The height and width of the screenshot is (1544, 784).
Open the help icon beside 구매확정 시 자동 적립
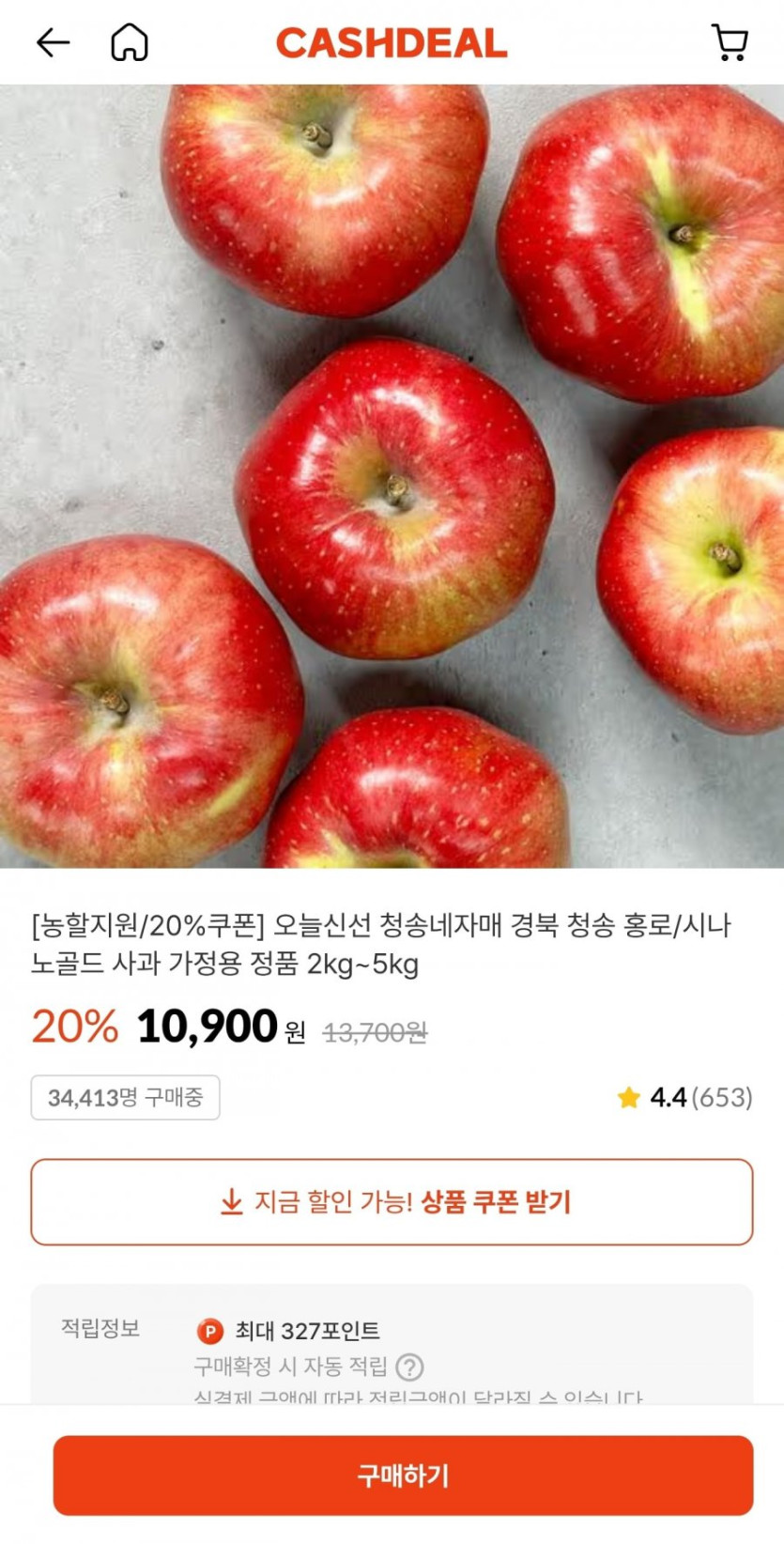409,1366
